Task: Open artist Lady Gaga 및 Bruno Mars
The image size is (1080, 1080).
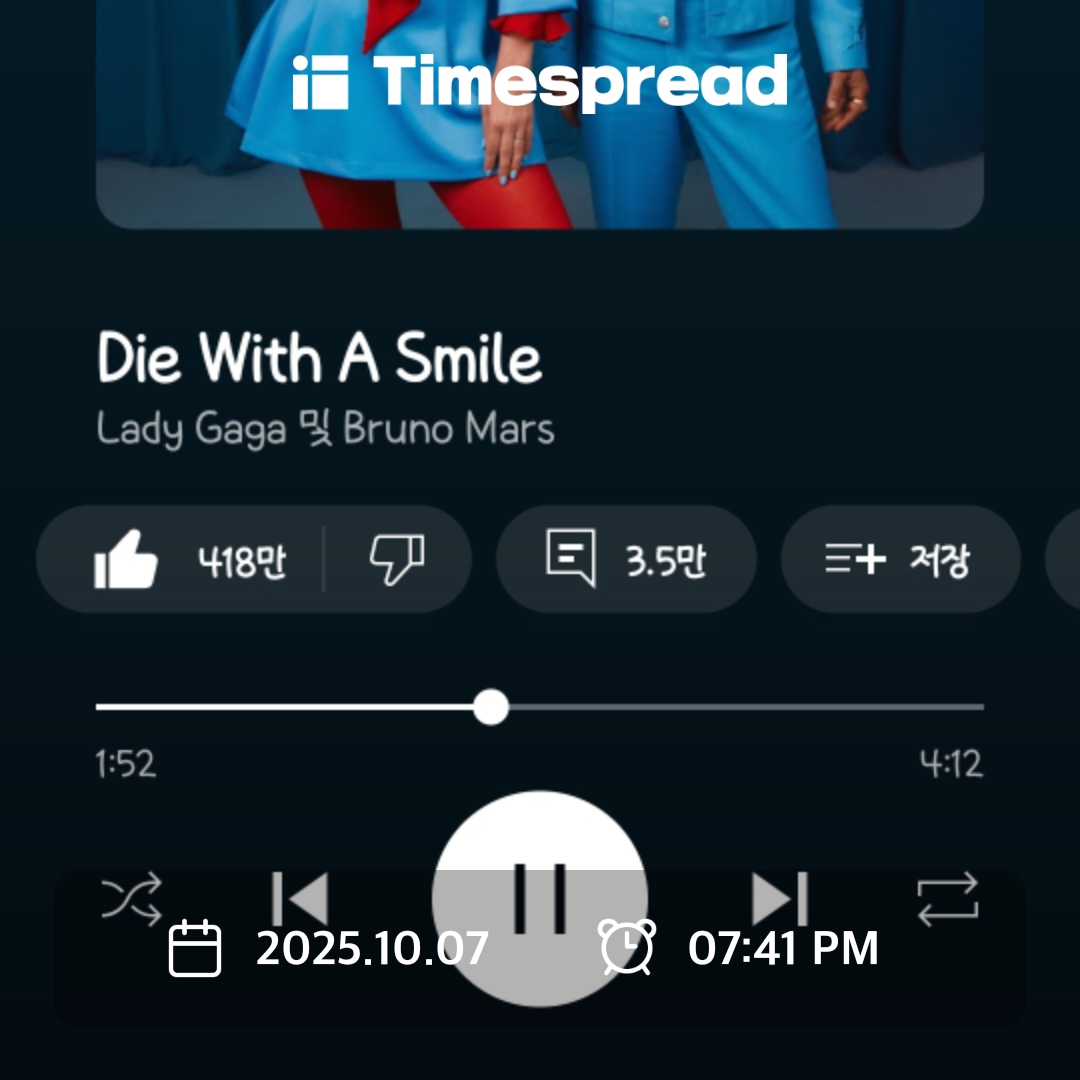Action: pos(325,430)
